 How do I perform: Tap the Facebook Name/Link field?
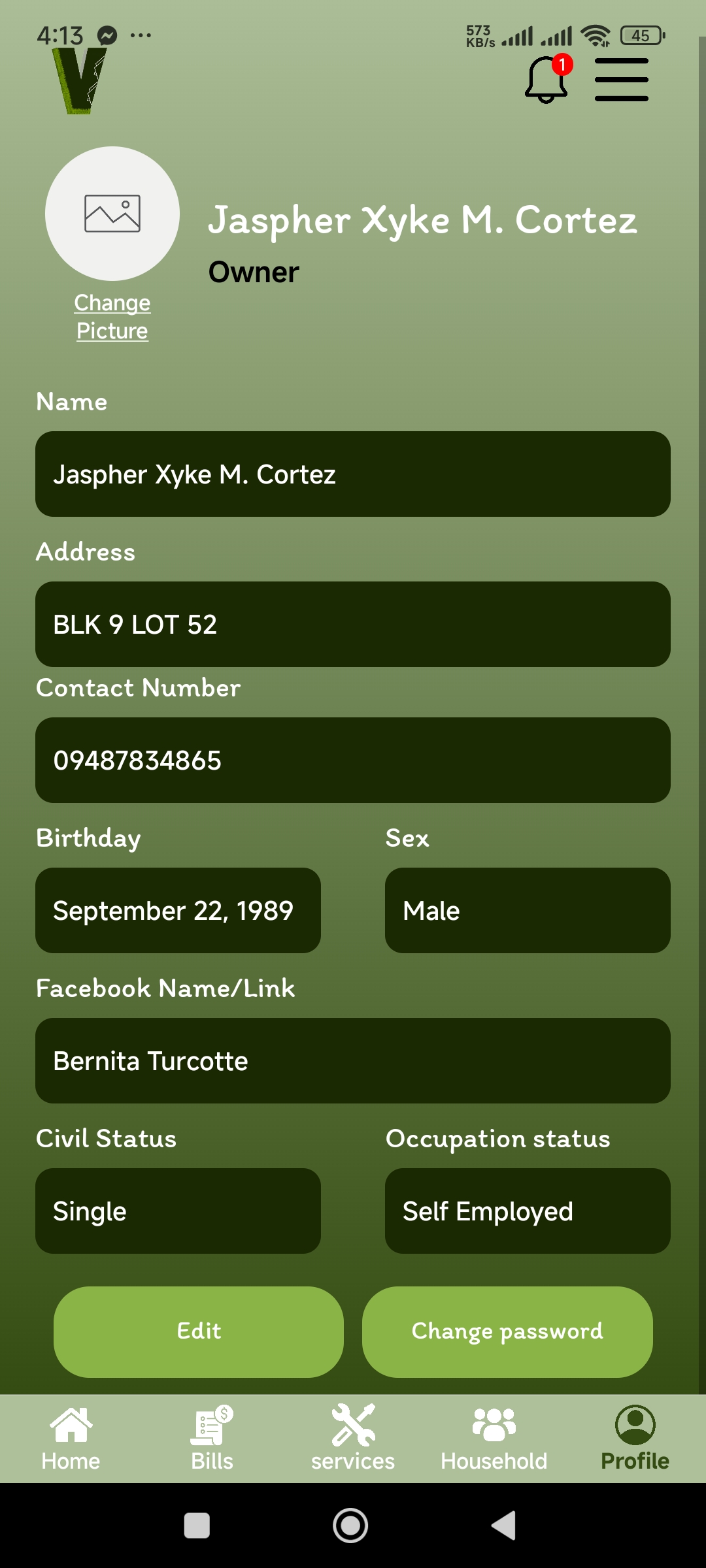click(353, 1061)
